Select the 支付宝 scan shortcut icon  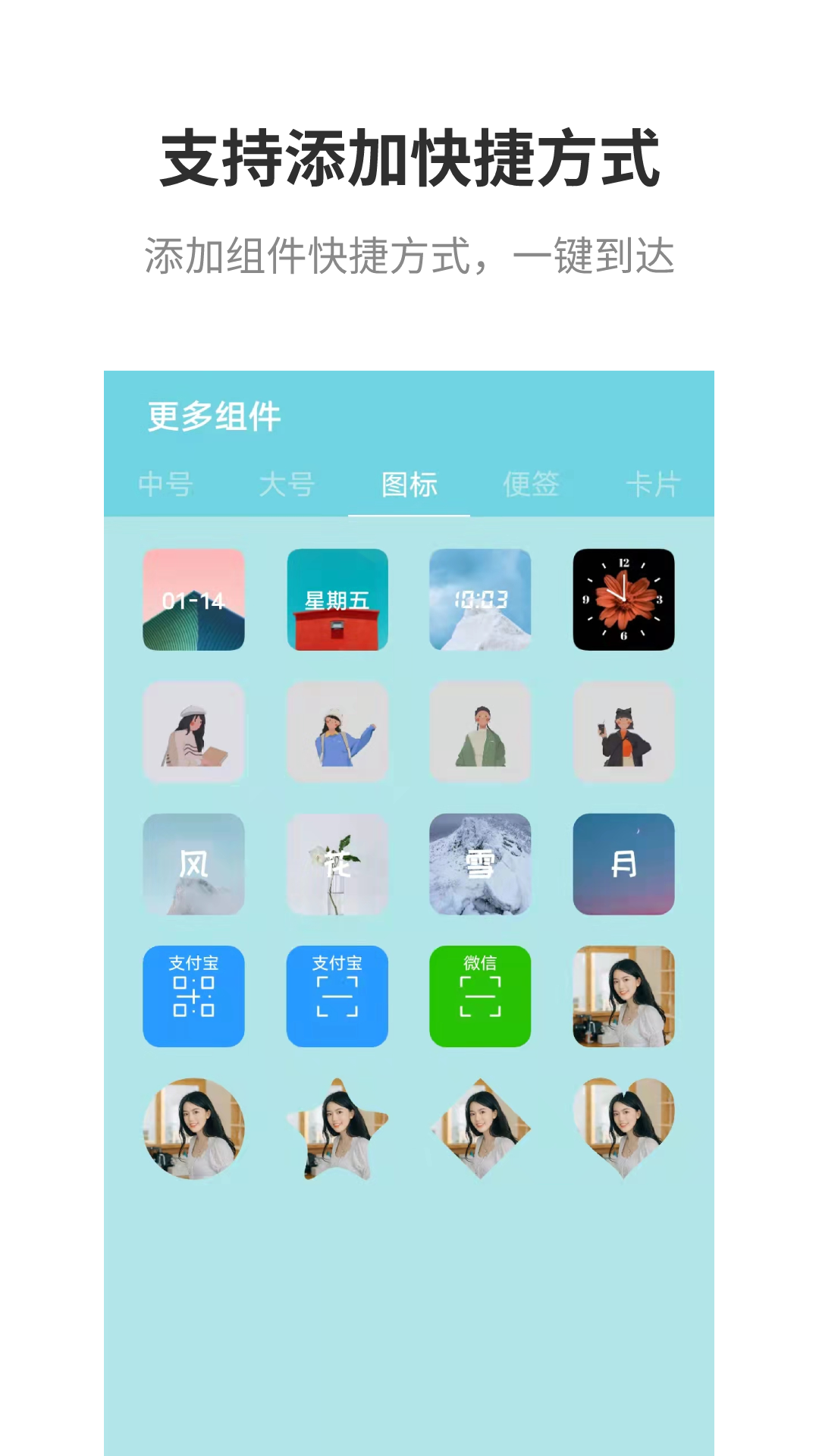337,997
